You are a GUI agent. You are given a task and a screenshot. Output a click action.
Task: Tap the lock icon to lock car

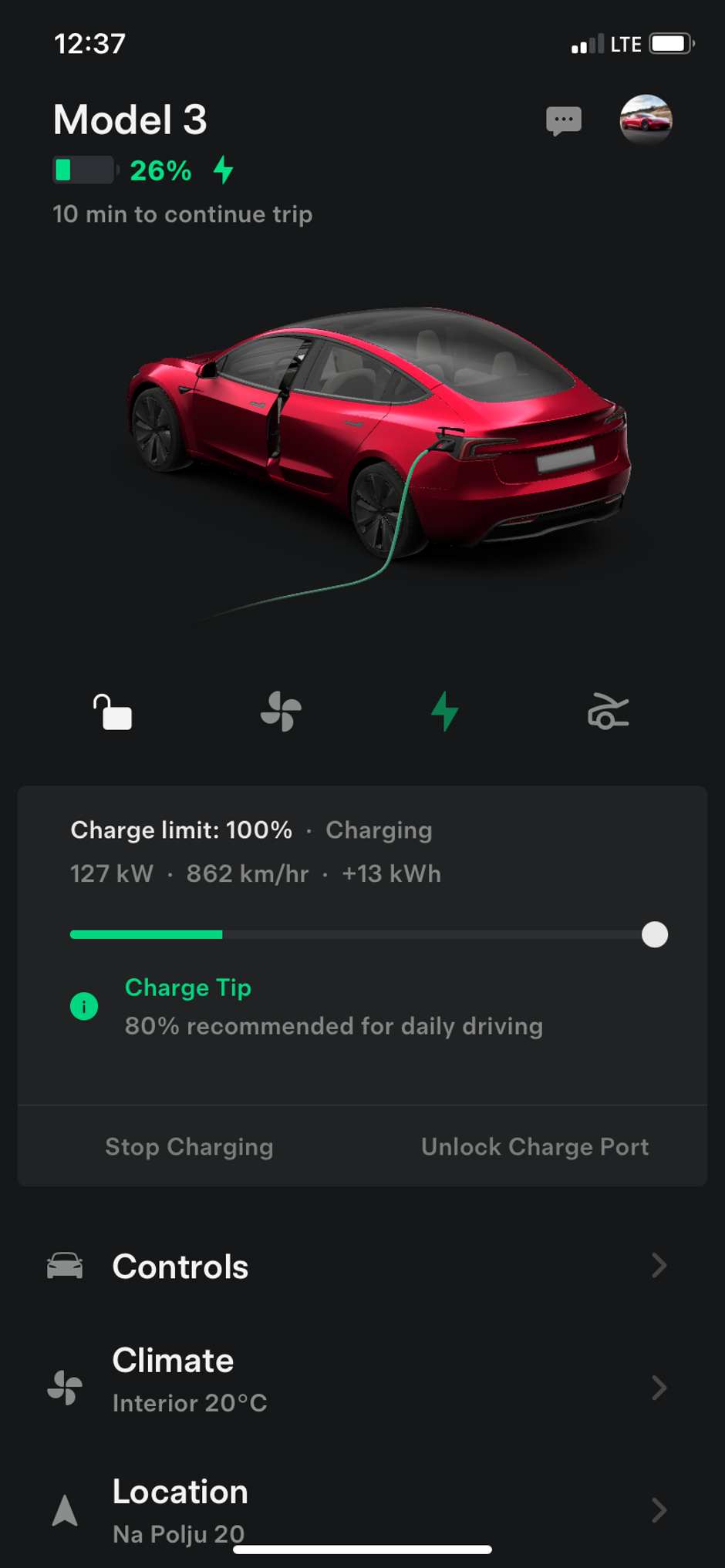[113, 712]
